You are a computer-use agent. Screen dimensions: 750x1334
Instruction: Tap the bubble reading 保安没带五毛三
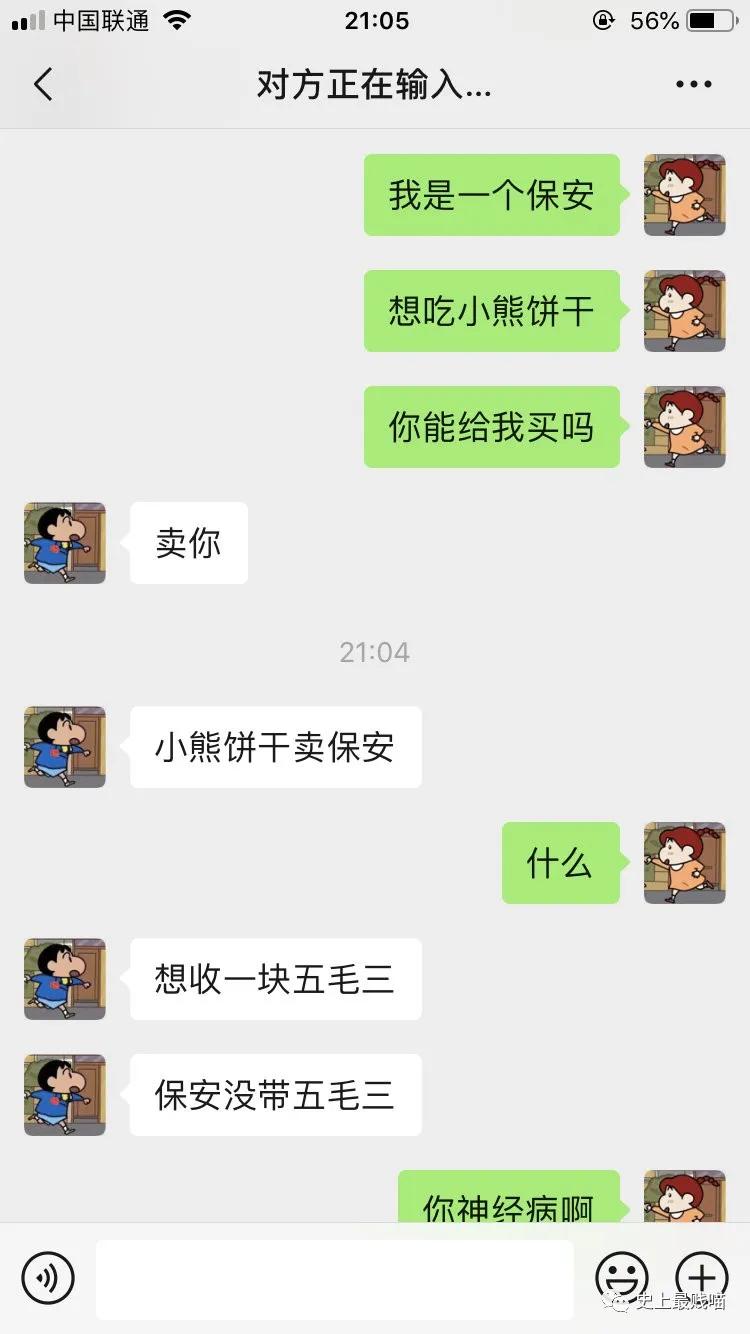[275, 1095]
